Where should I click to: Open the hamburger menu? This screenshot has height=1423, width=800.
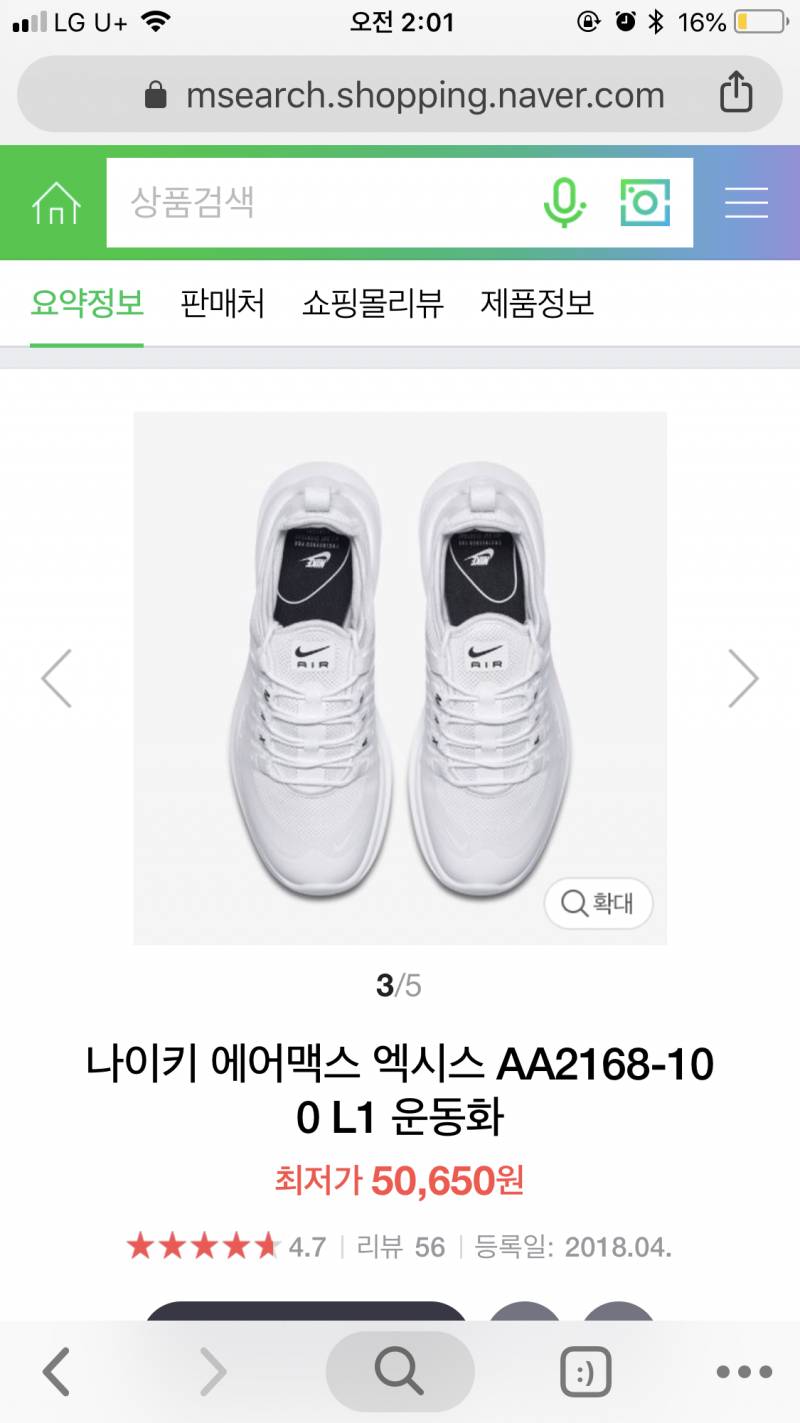746,203
